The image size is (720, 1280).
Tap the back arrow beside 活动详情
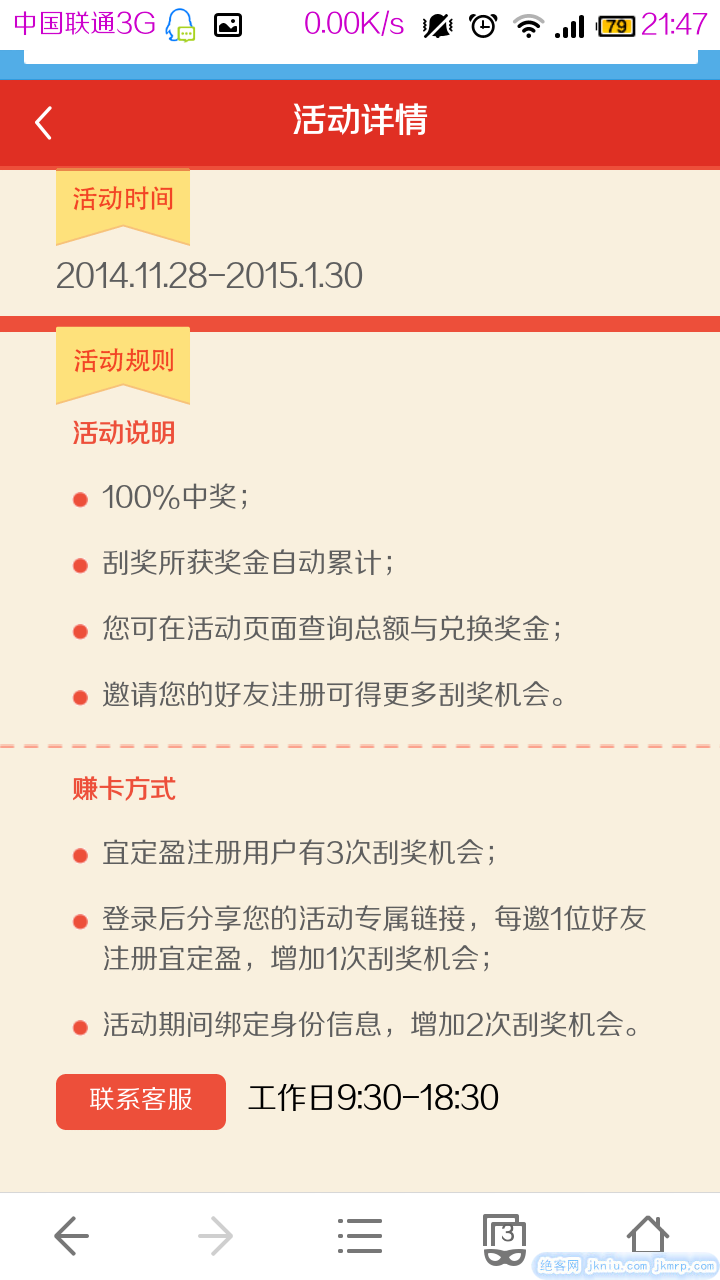click(43, 123)
